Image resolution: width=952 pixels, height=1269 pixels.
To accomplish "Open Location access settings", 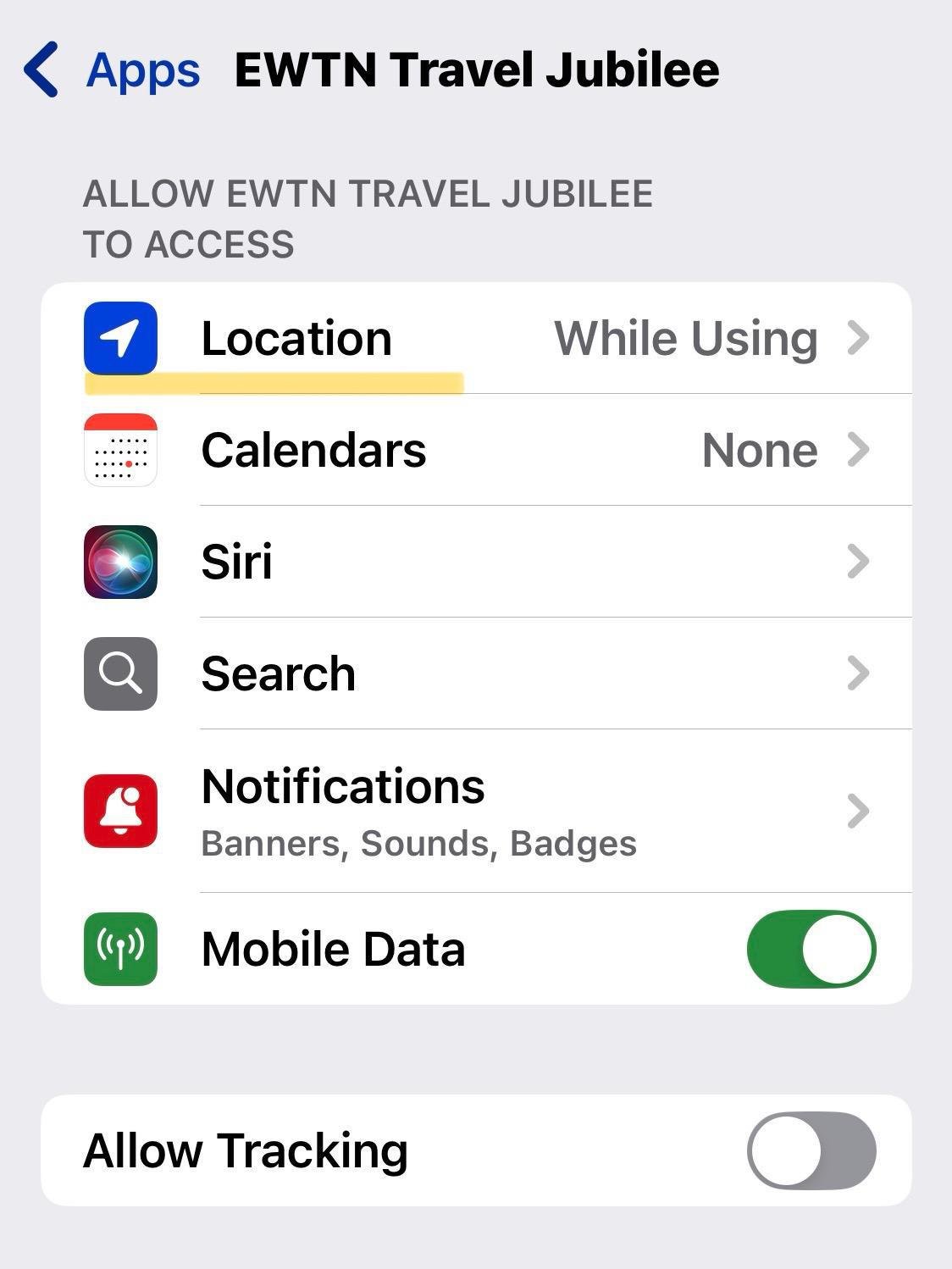I will click(x=476, y=339).
